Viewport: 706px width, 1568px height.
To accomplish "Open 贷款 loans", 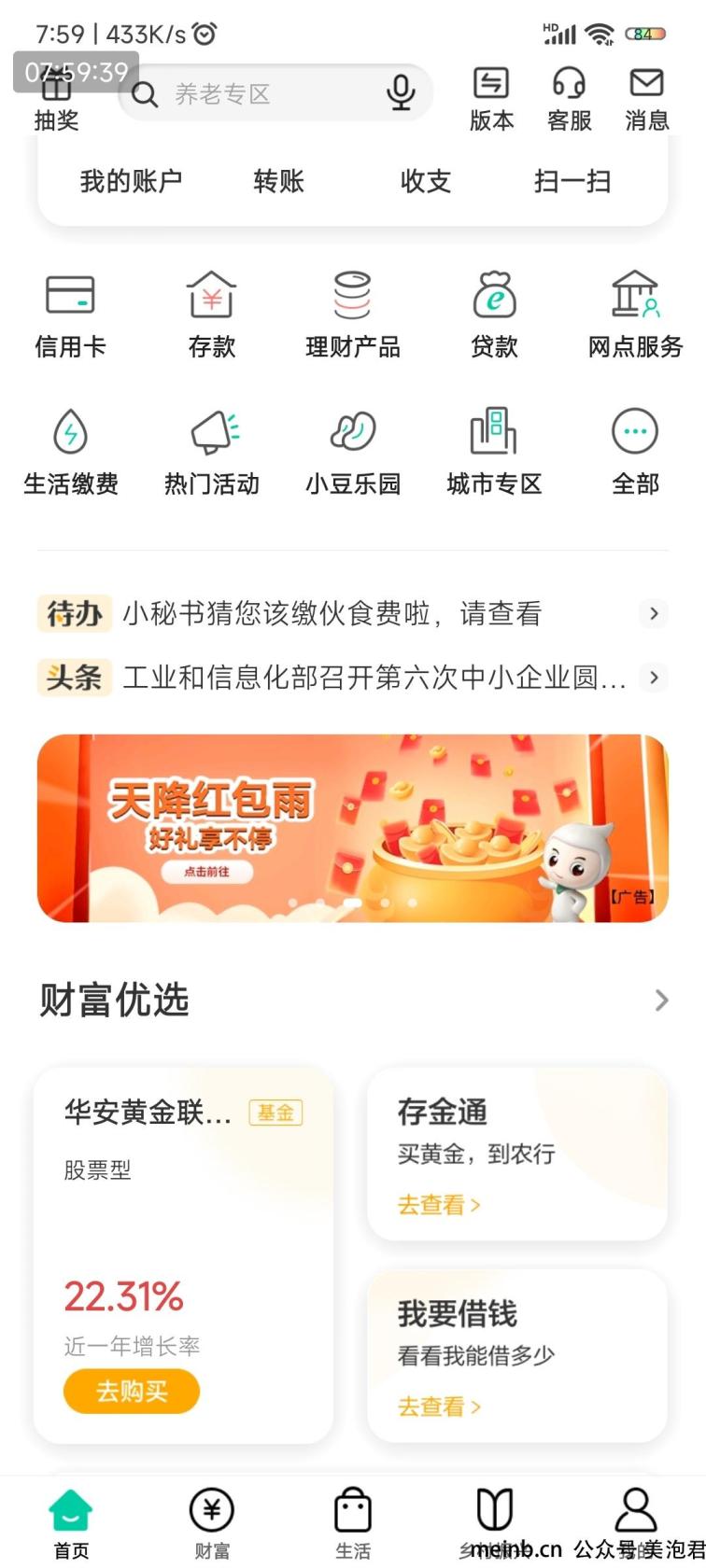I will click(x=494, y=315).
